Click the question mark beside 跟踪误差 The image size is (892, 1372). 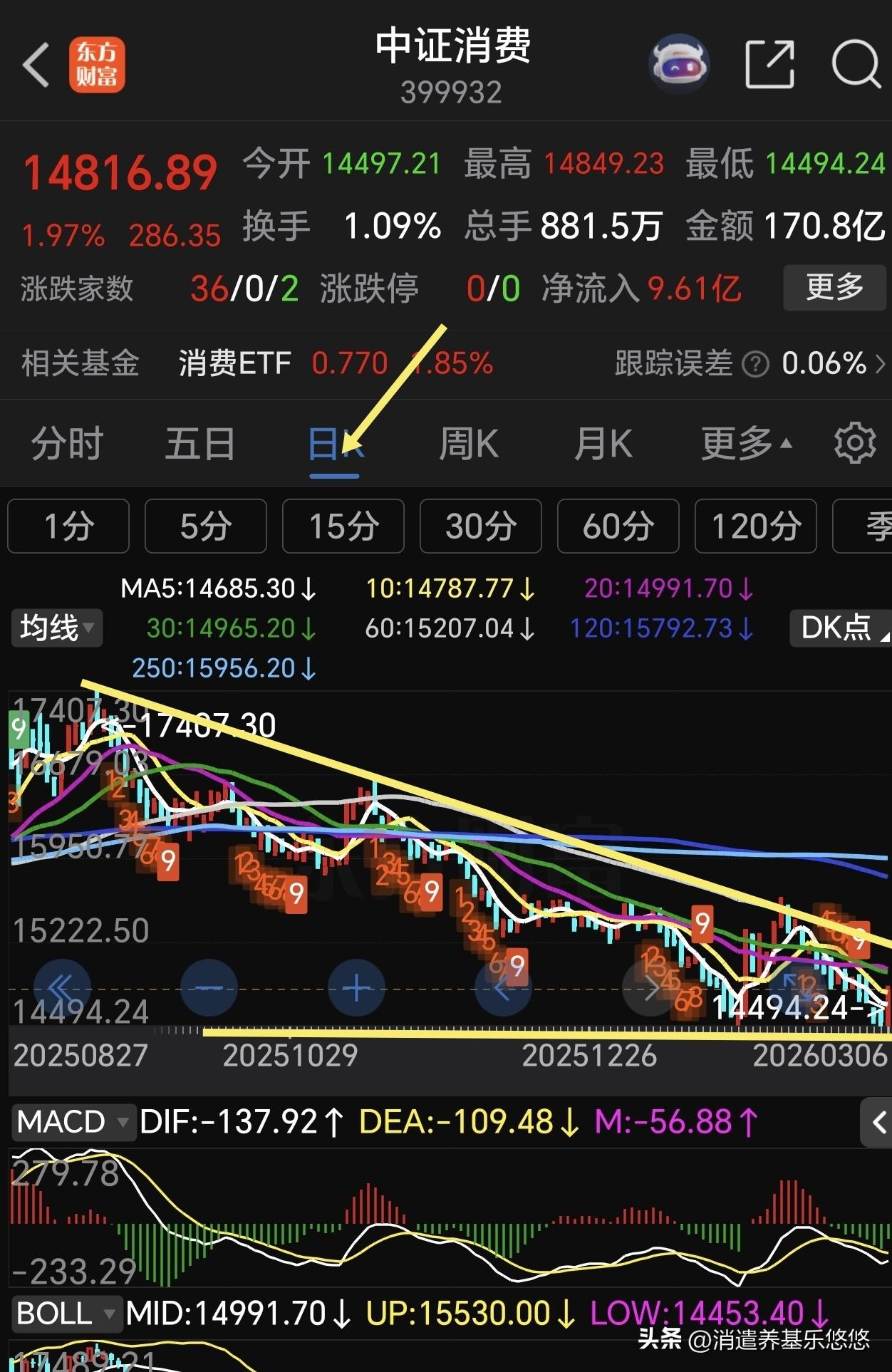pyautogui.click(x=754, y=364)
